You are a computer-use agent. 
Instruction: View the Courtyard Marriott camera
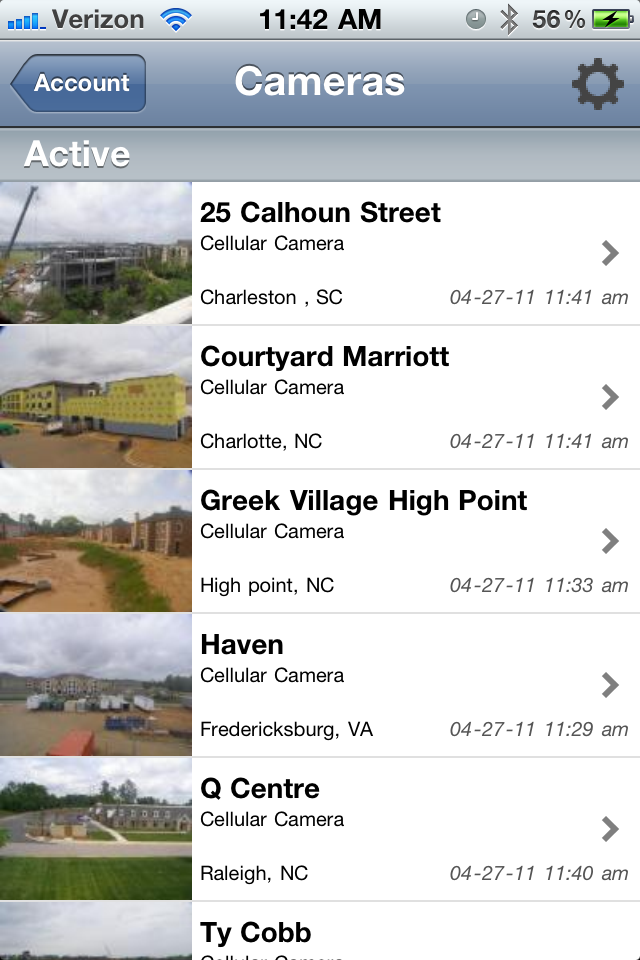click(x=400, y=397)
